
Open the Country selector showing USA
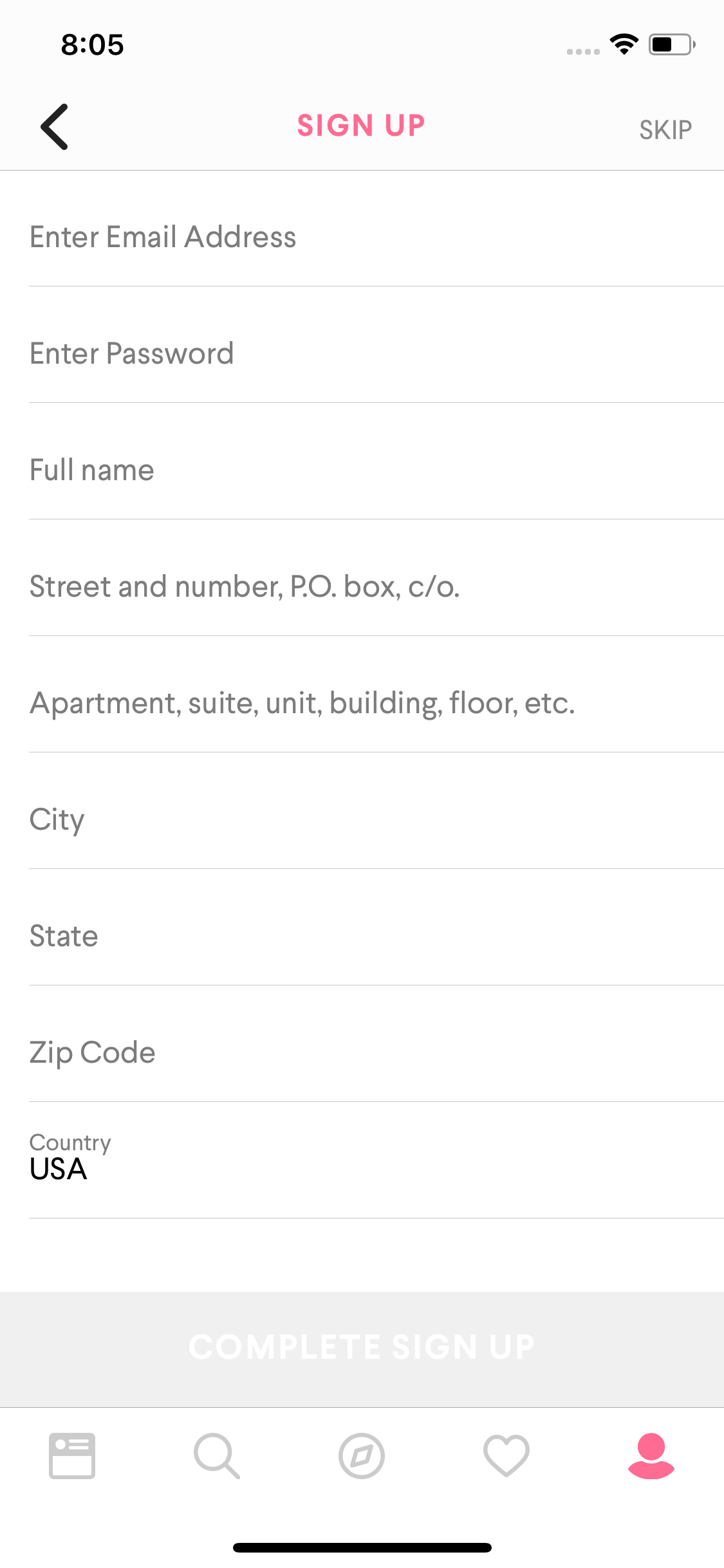coord(376,1160)
